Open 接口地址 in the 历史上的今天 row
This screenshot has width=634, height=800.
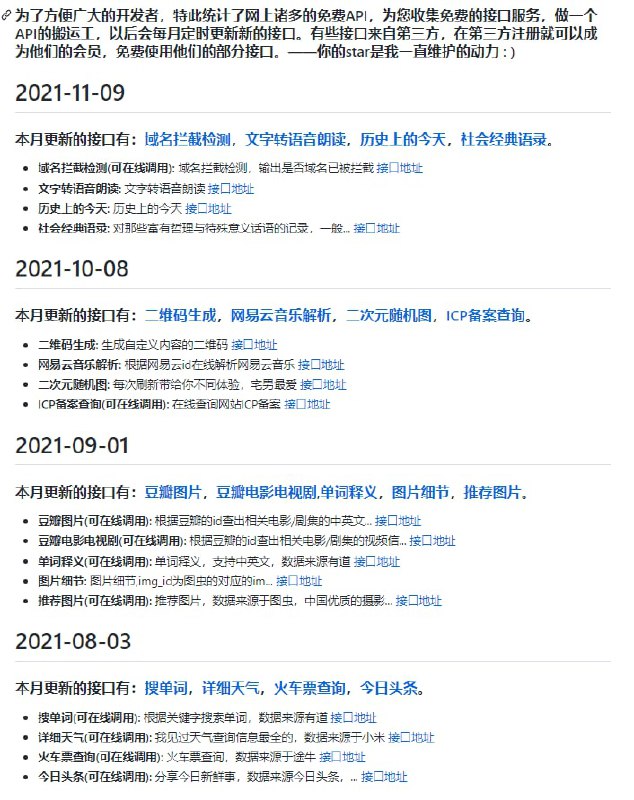(208, 208)
